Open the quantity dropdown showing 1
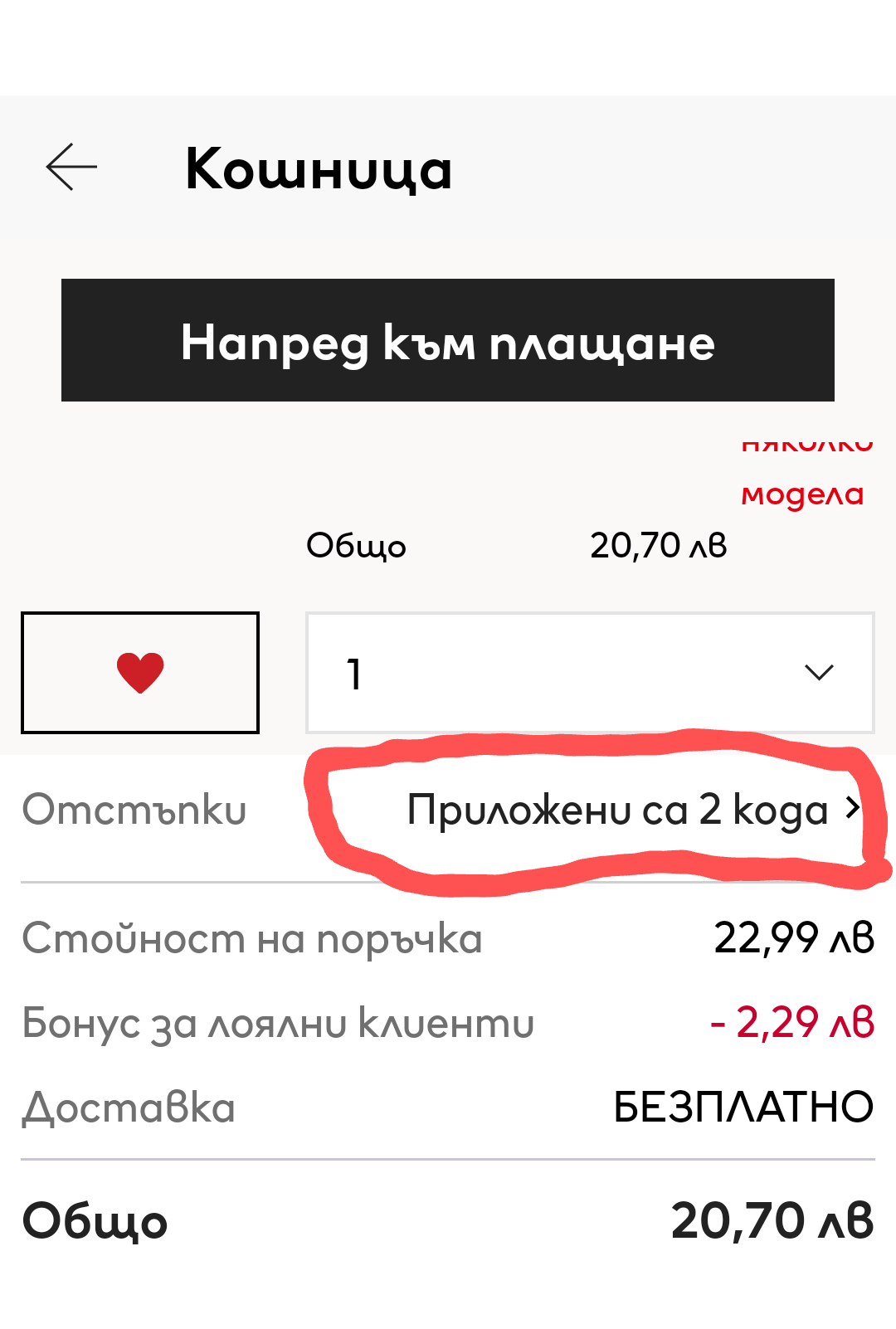Image resolution: width=896 pixels, height=1329 pixels. tap(590, 673)
